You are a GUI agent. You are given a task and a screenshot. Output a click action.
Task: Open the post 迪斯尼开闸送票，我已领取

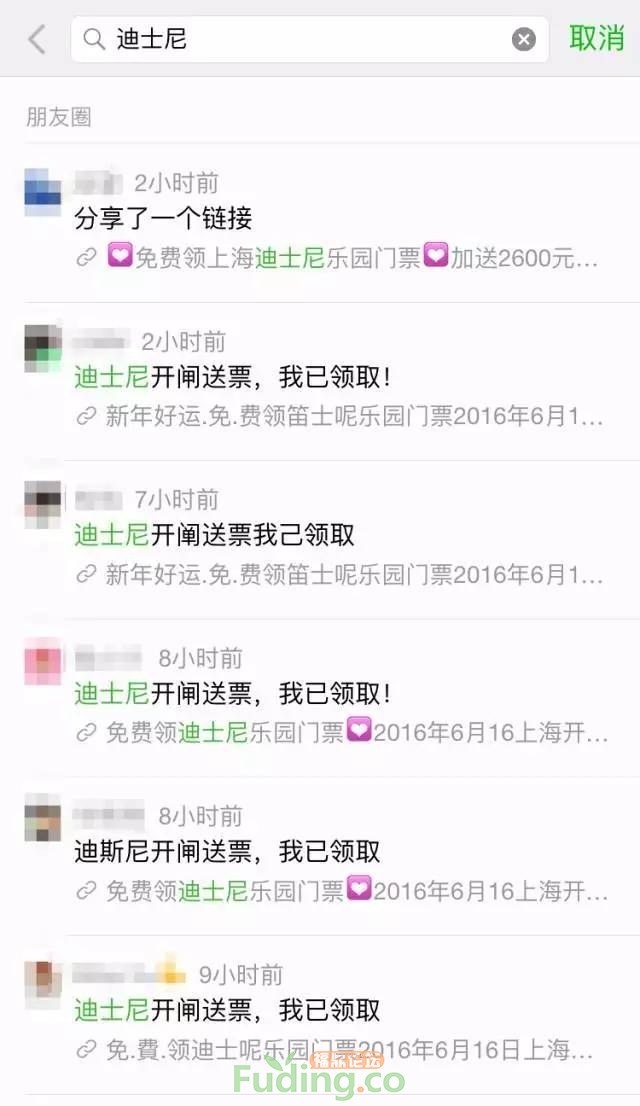coord(228,852)
